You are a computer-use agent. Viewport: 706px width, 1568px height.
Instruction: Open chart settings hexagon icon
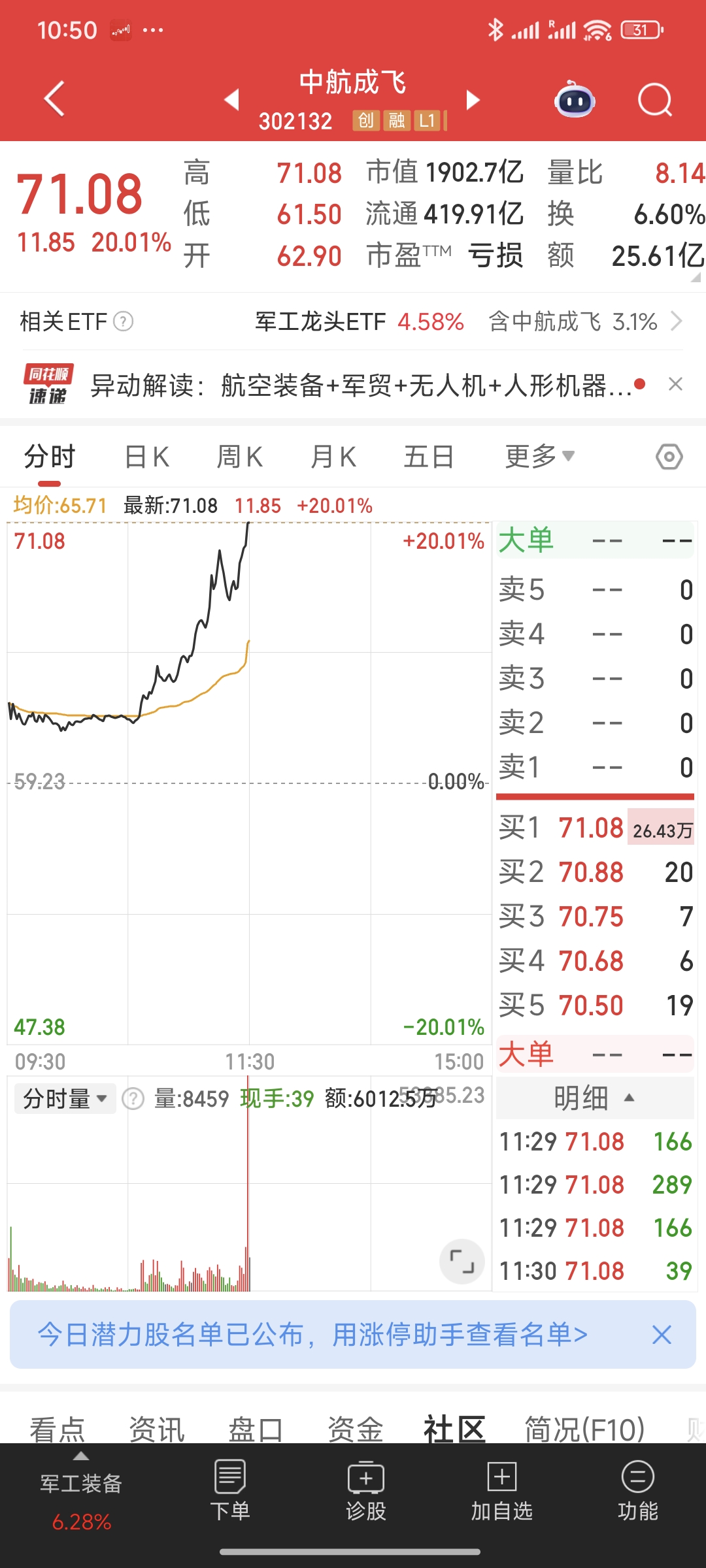point(669,457)
